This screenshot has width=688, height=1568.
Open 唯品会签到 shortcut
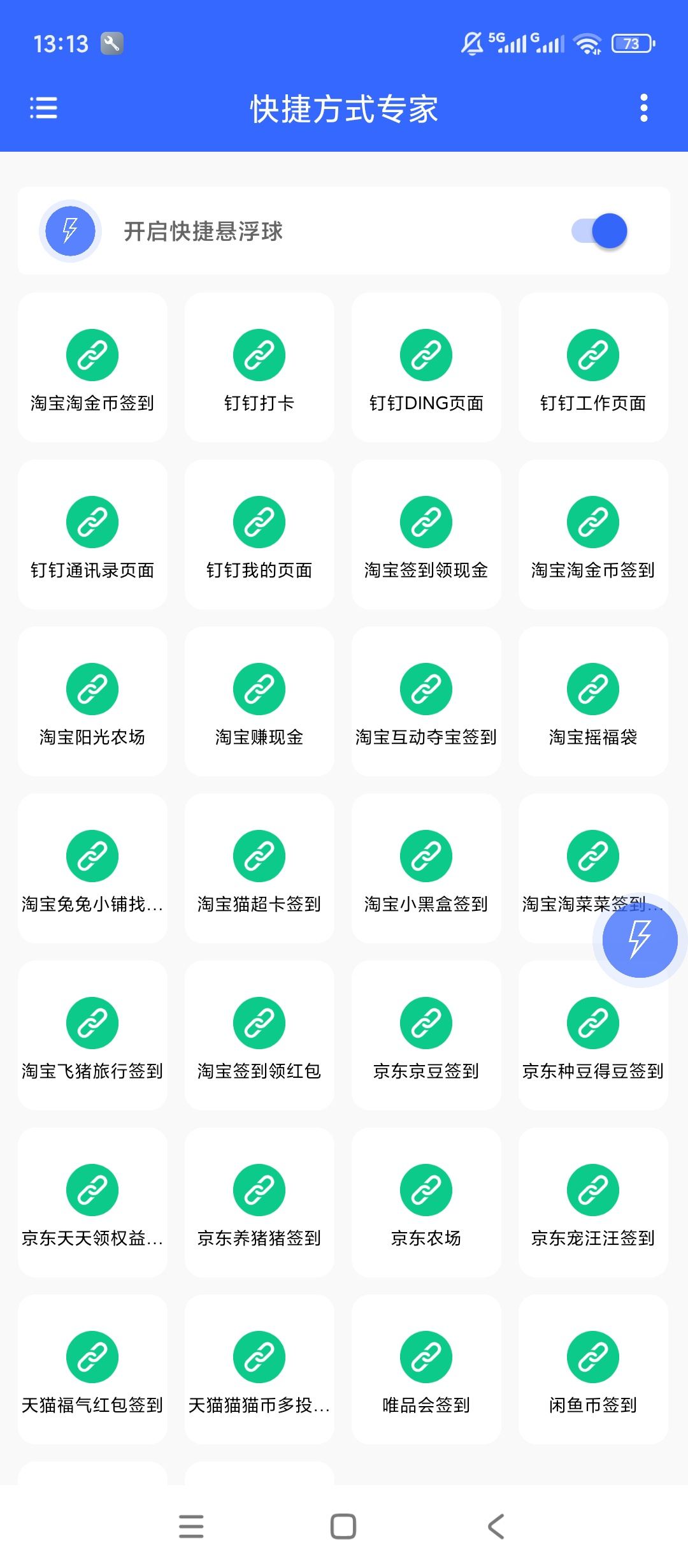point(426,1370)
